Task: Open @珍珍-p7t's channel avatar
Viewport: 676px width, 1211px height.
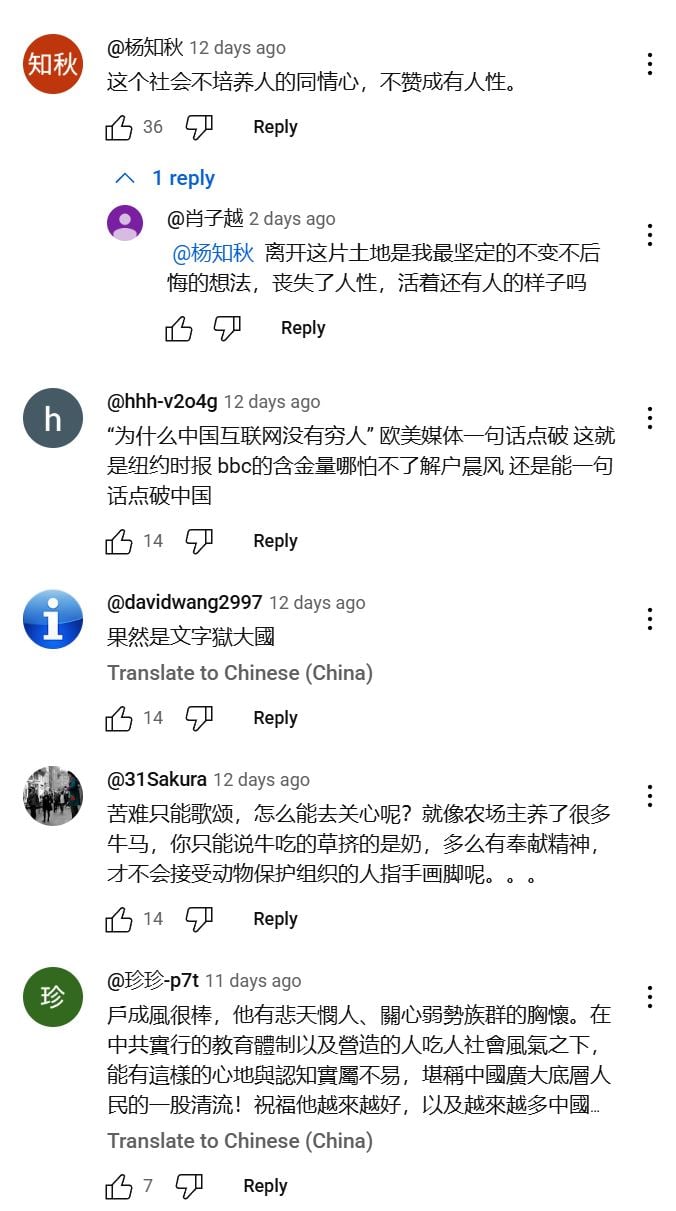Action: (52, 997)
